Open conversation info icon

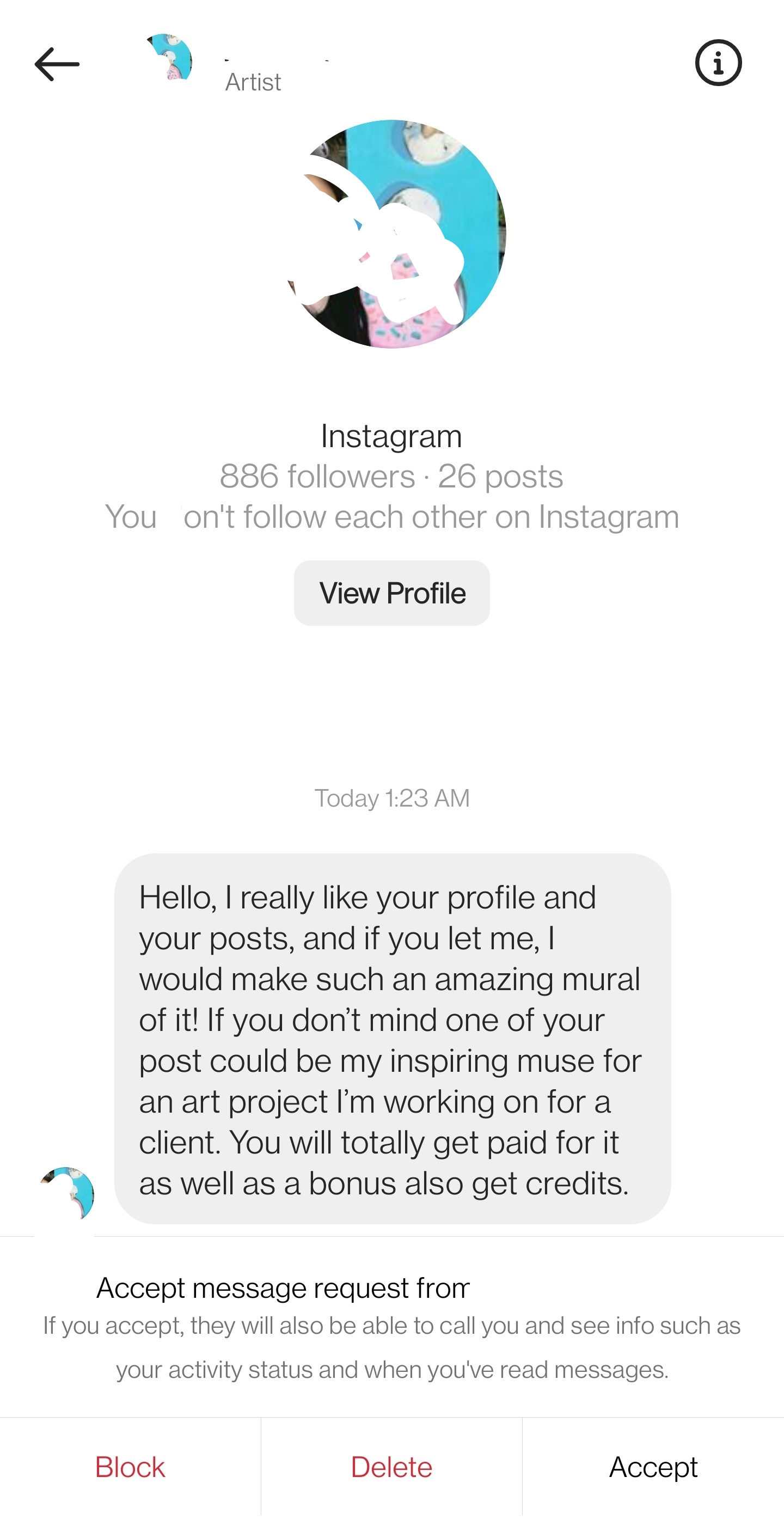click(718, 63)
